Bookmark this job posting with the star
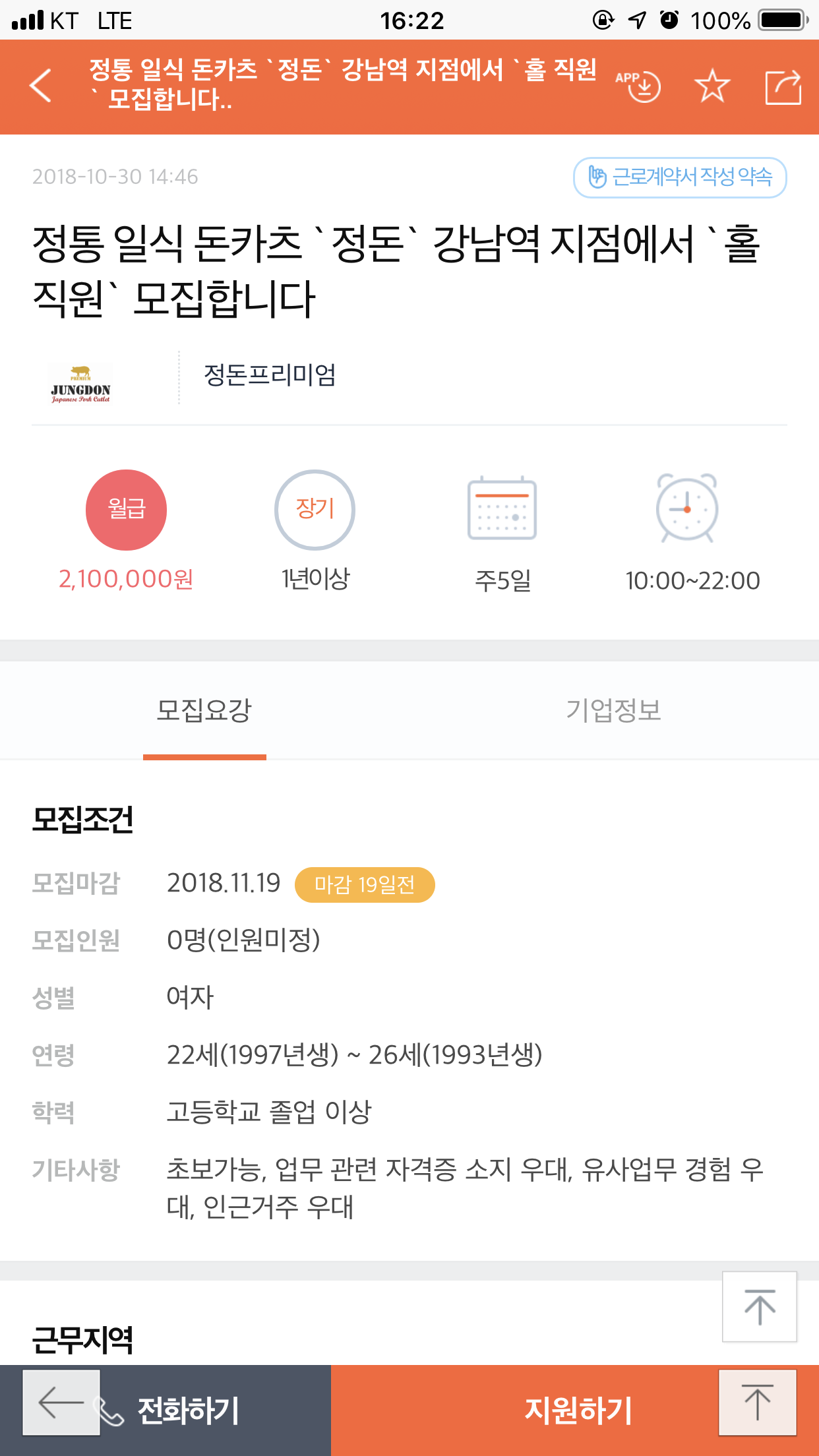This screenshot has width=819, height=1456. pos(712,86)
